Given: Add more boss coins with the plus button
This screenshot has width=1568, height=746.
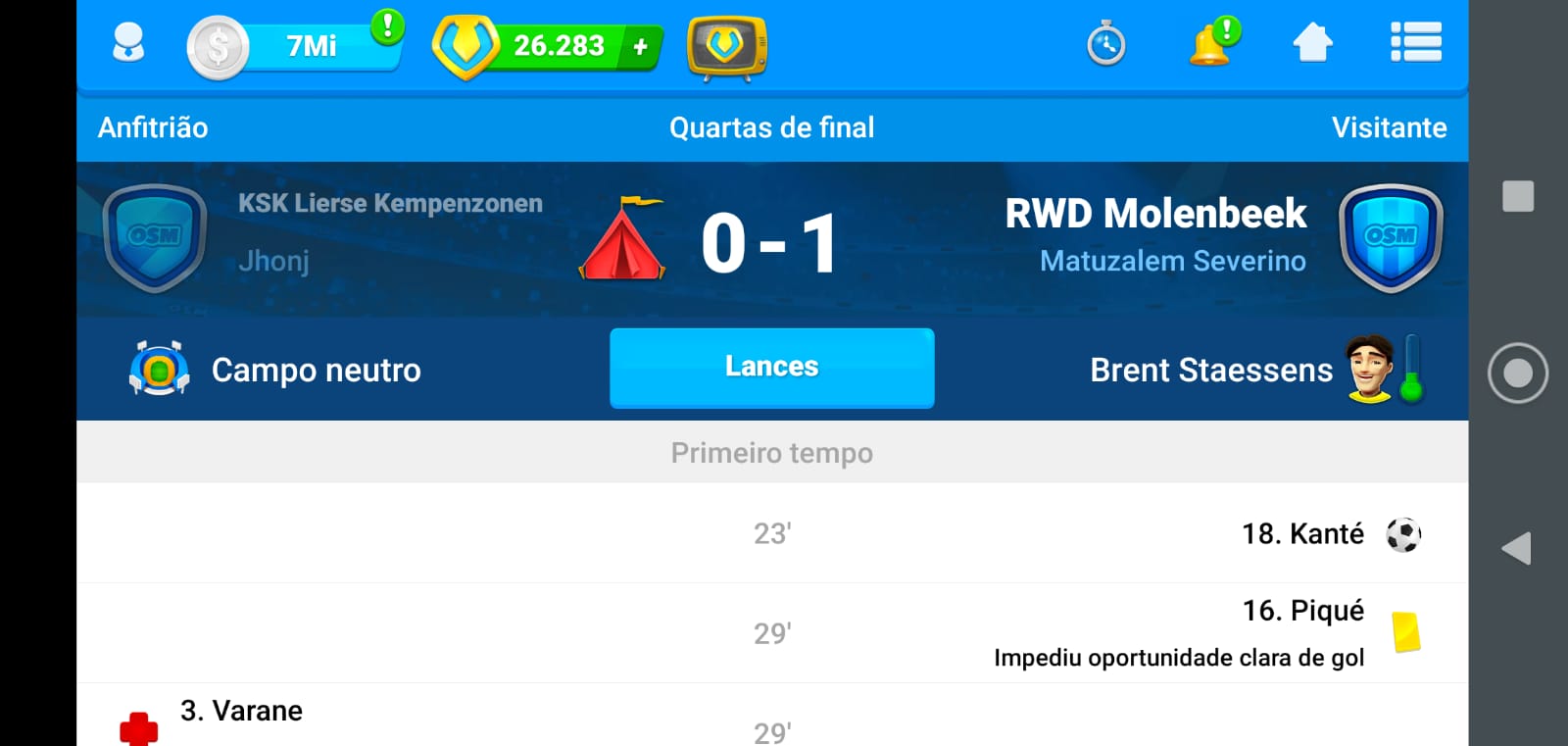Looking at the screenshot, I should (641, 46).
